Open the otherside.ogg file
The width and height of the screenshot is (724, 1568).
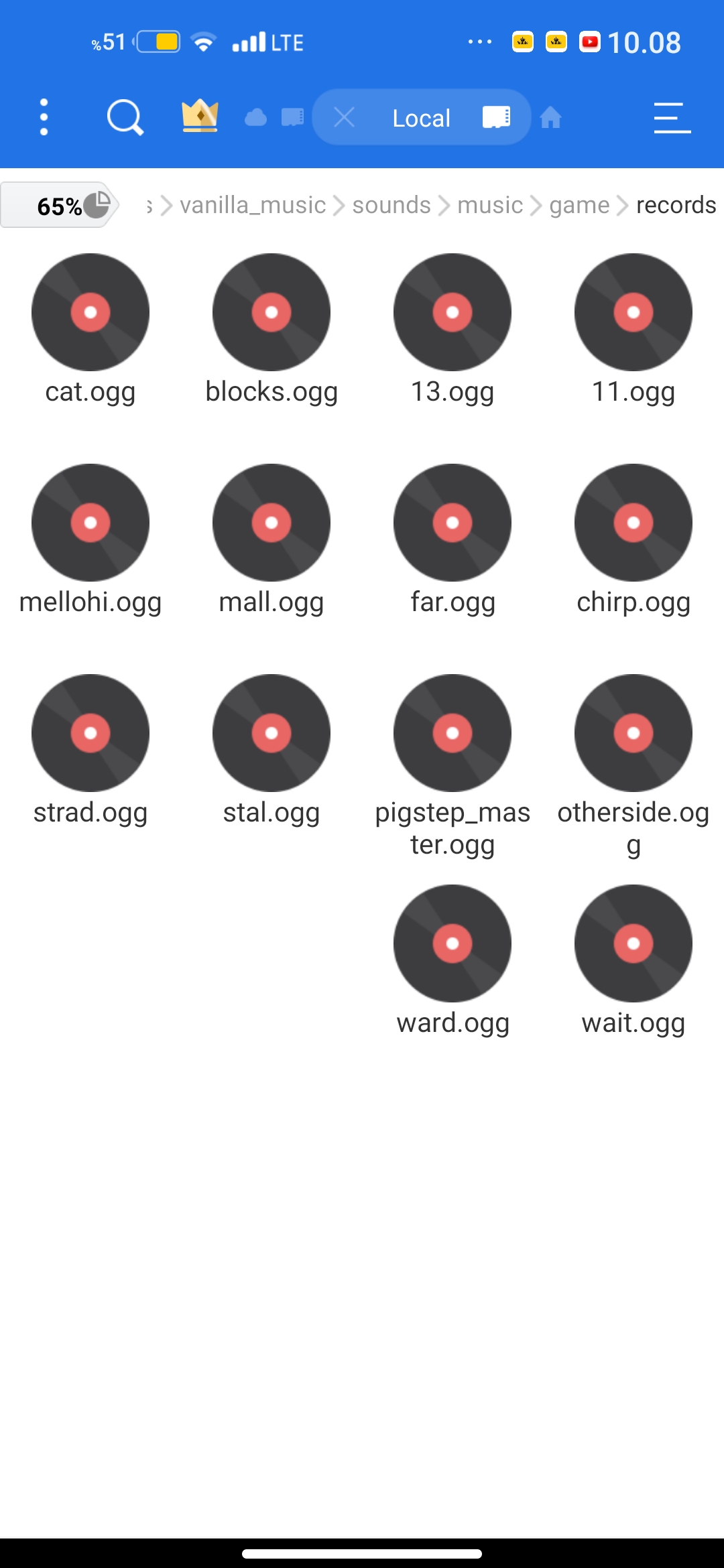(x=633, y=734)
